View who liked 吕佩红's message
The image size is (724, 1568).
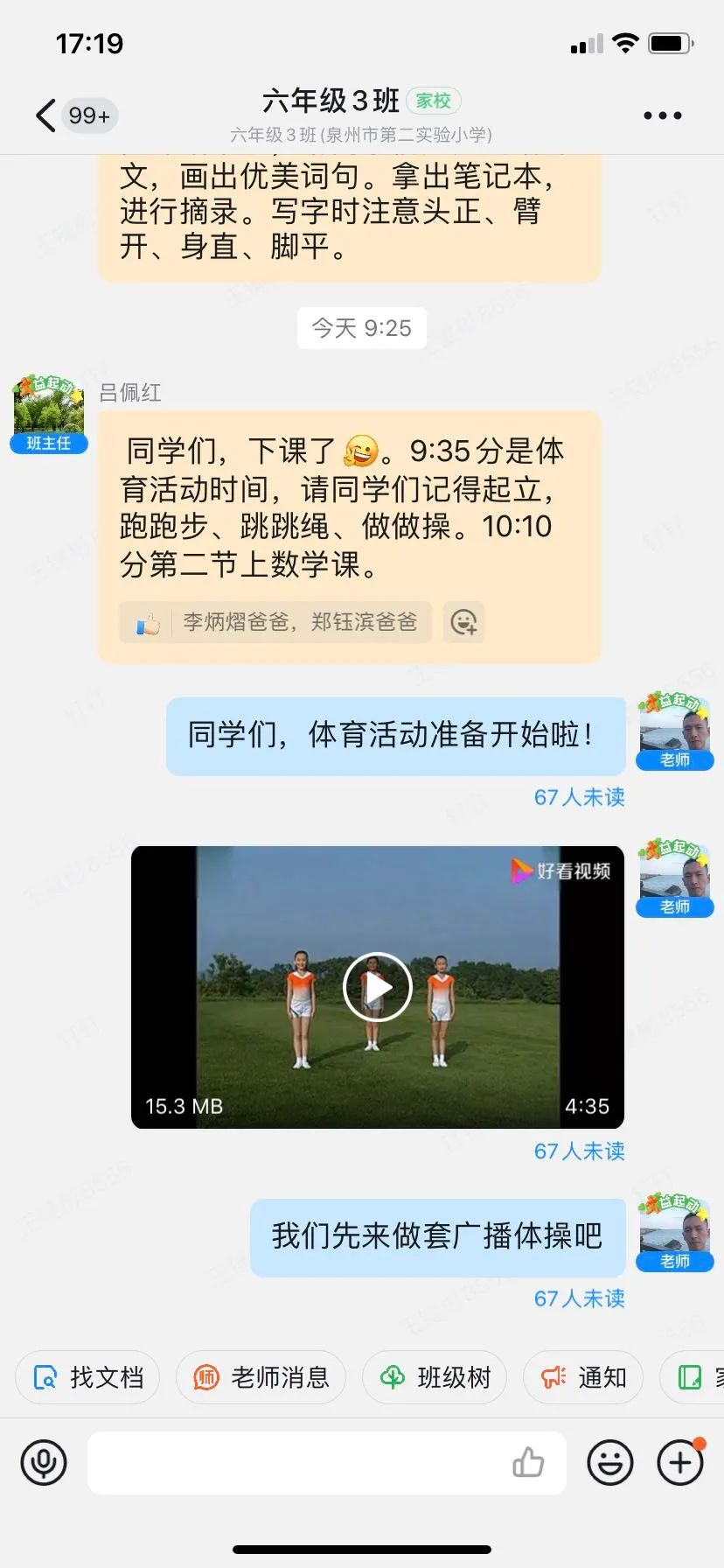276,622
